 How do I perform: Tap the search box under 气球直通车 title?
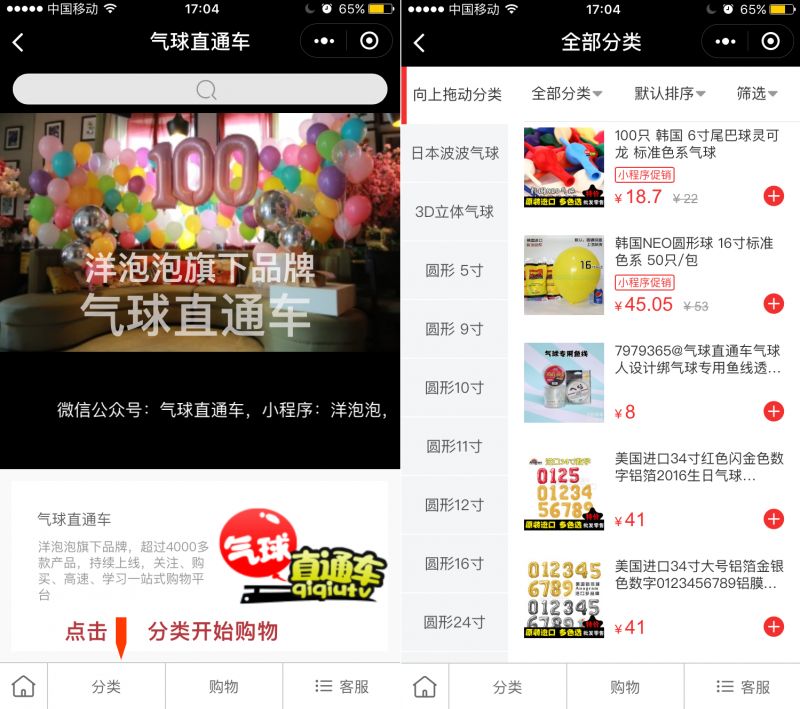(200, 90)
